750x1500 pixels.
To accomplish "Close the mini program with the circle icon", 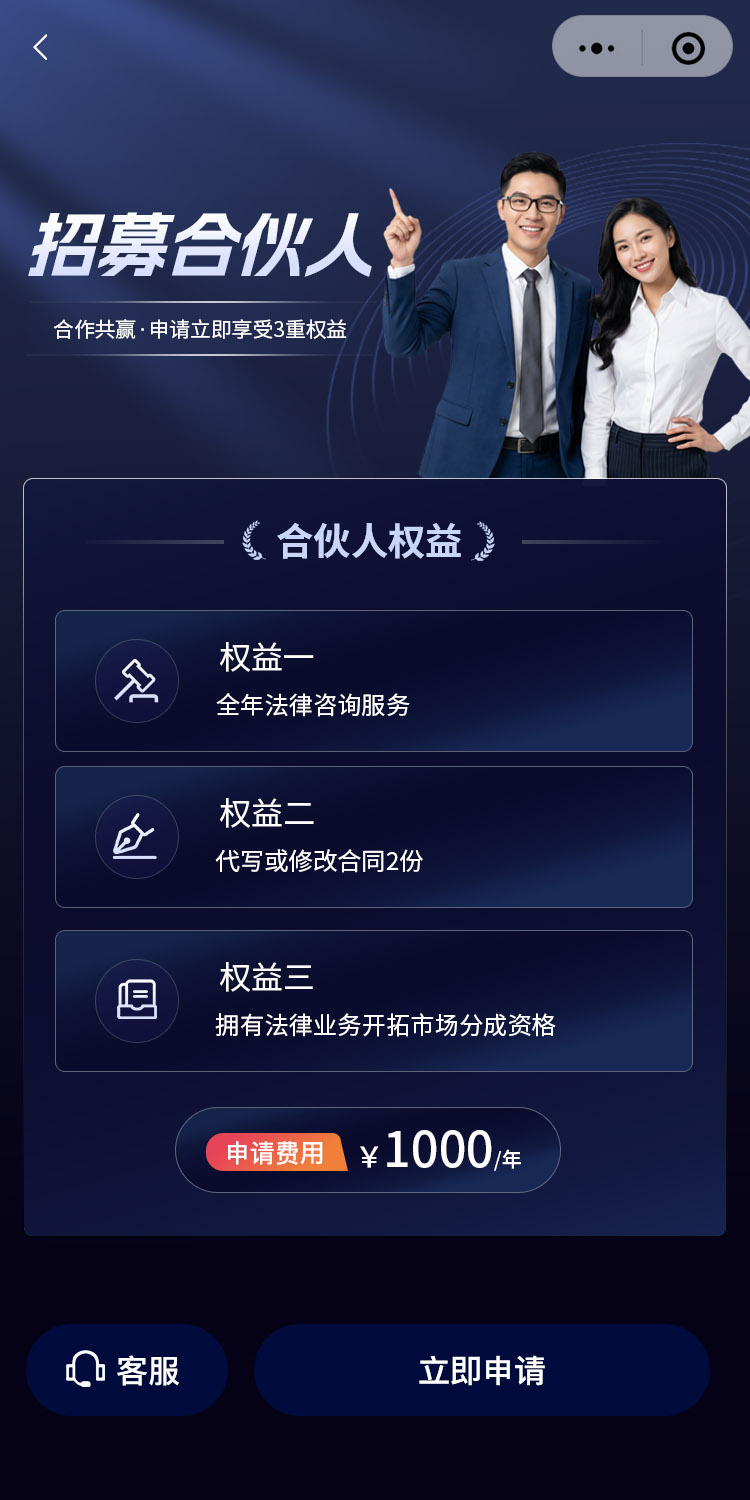I will (x=688, y=47).
